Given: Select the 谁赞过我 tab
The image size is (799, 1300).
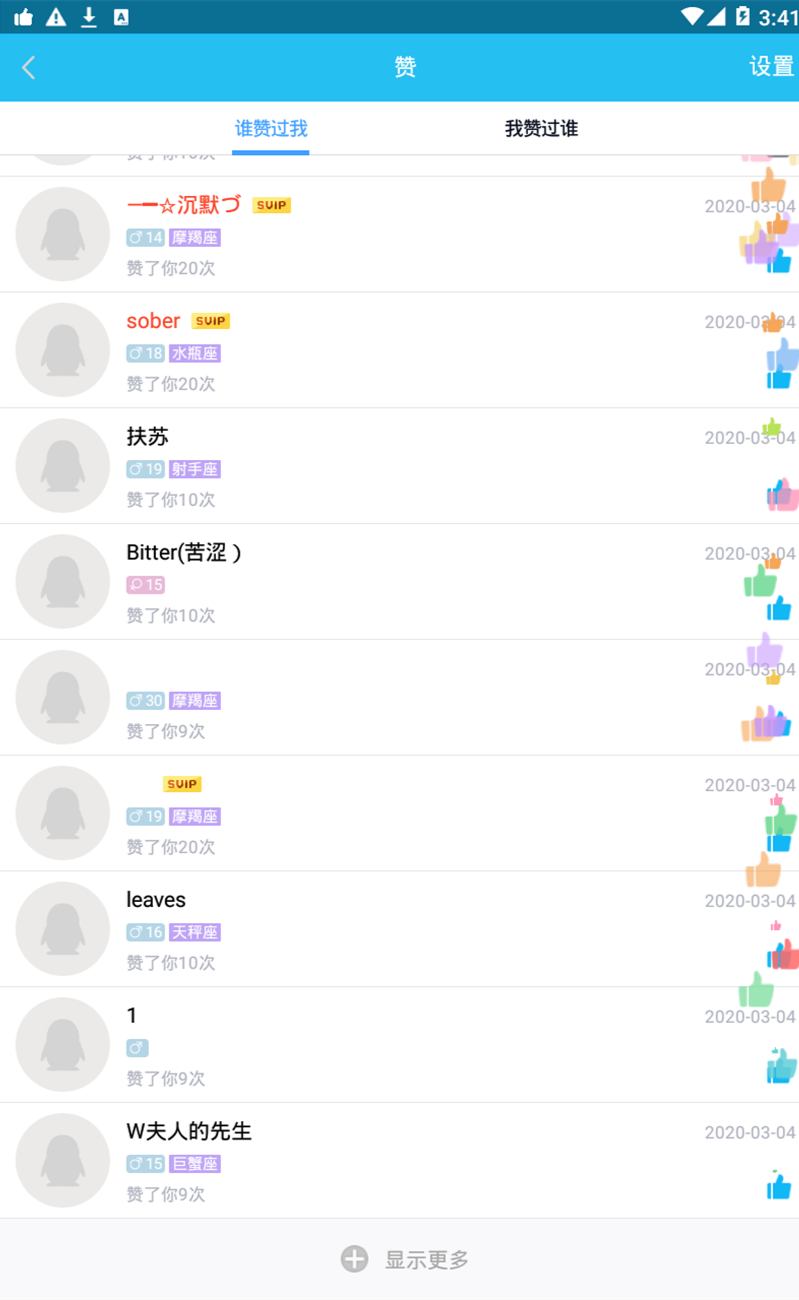Looking at the screenshot, I should click(270, 129).
